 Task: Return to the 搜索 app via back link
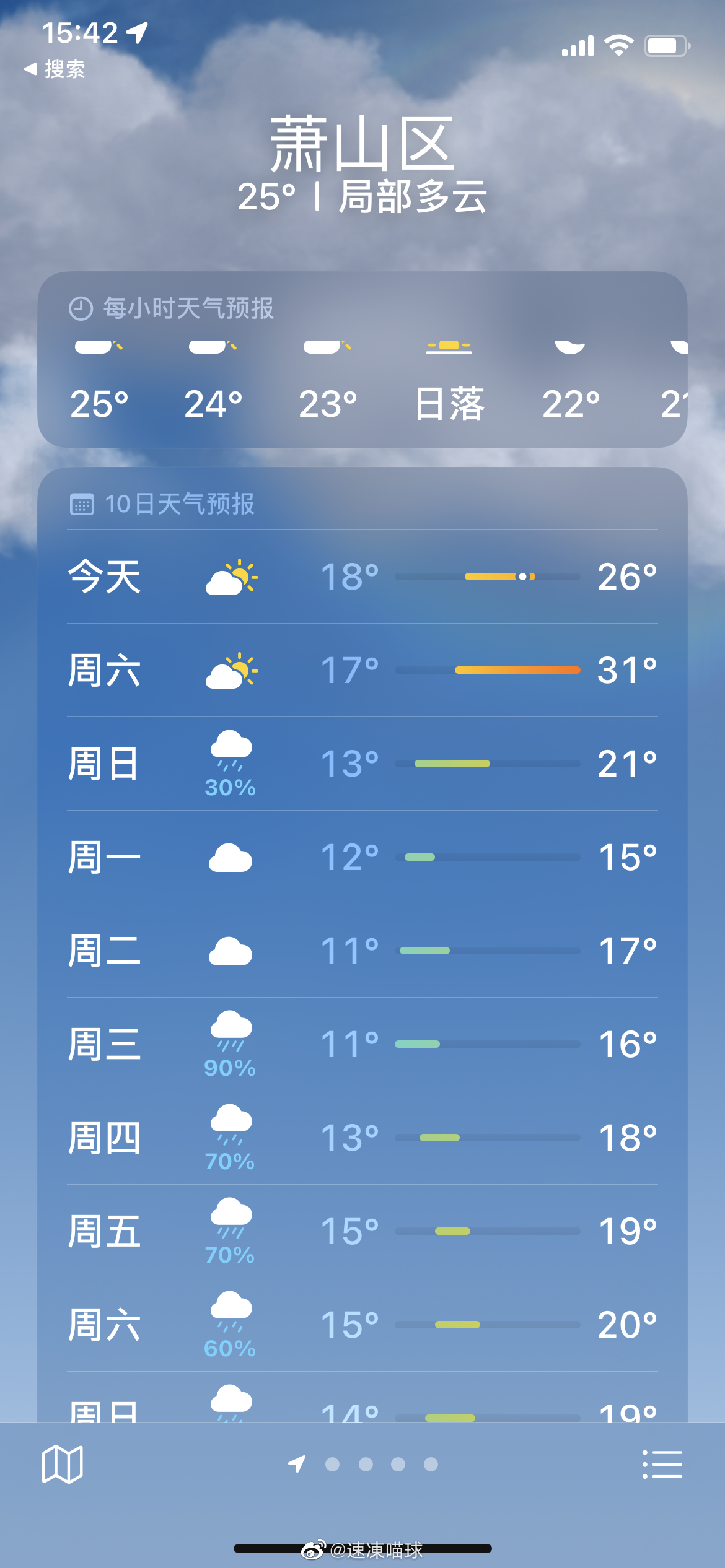tap(55, 69)
